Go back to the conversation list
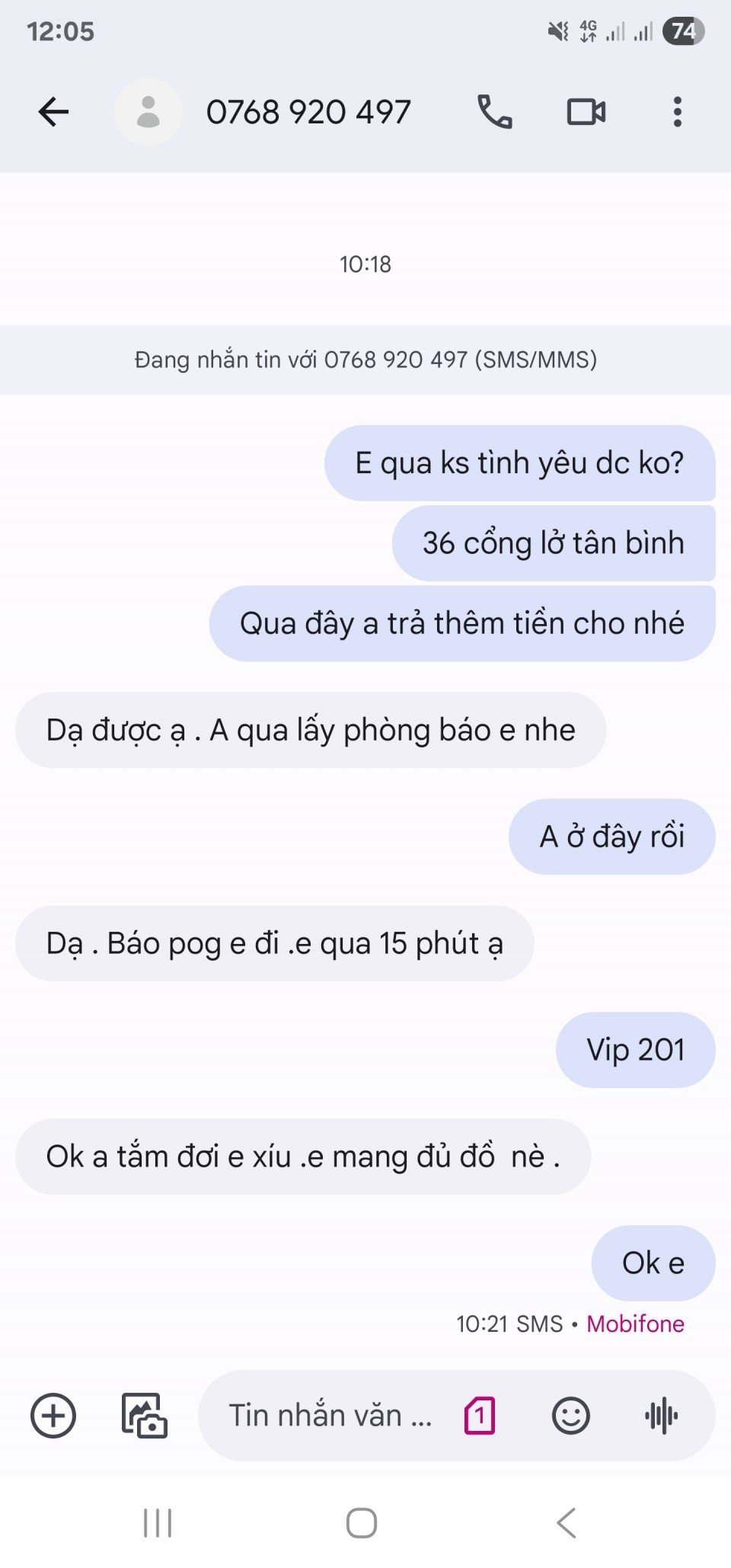The image size is (731, 1568). click(53, 112)
